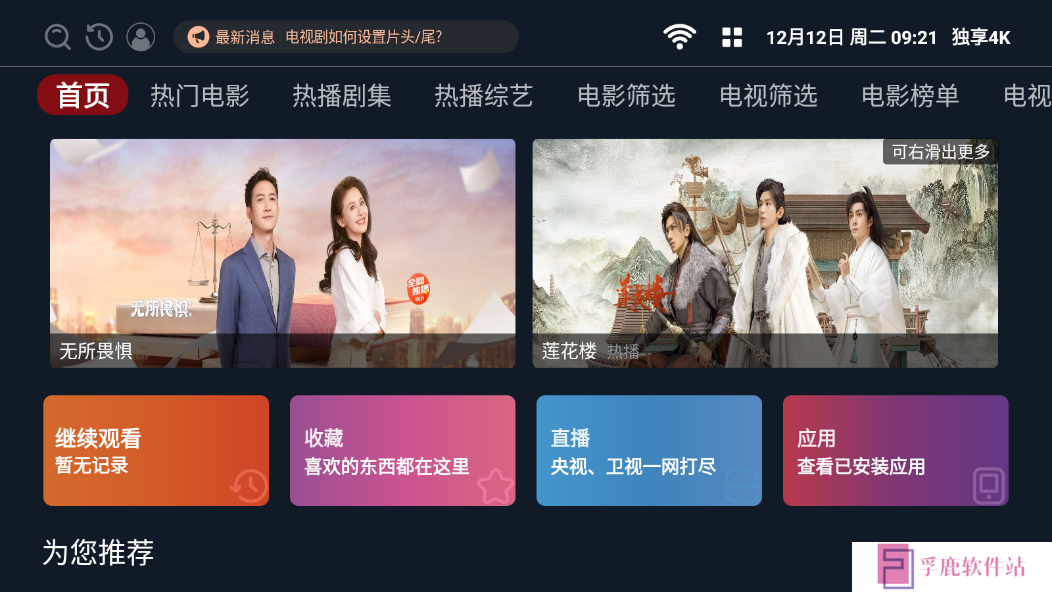Viewport: 1052px width, 592px height.
Task: Select the 首页 tab
Action: pyautogui.click(x=83, y=96)
